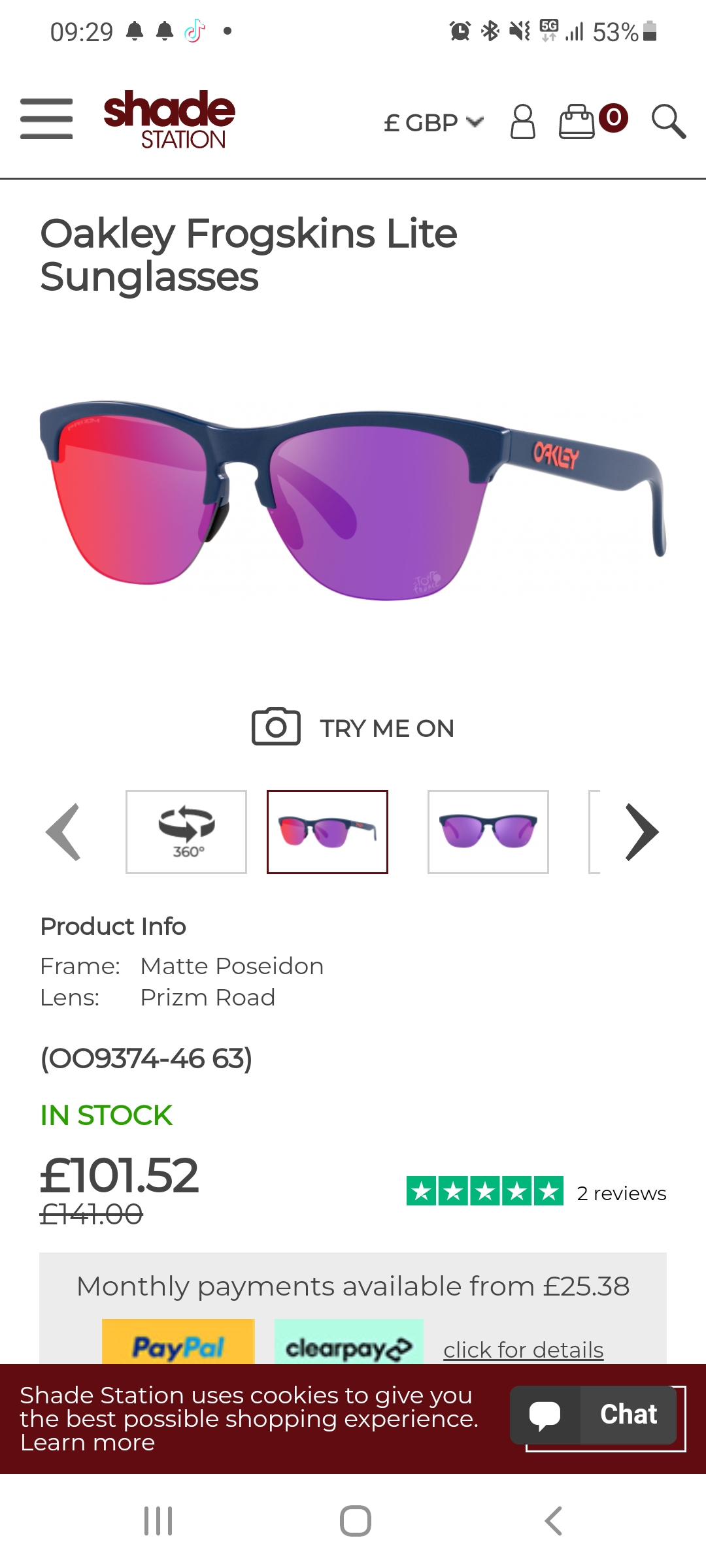Select the Clearpay payment option
706x1568 pixels.
[x=349, y=1342]
